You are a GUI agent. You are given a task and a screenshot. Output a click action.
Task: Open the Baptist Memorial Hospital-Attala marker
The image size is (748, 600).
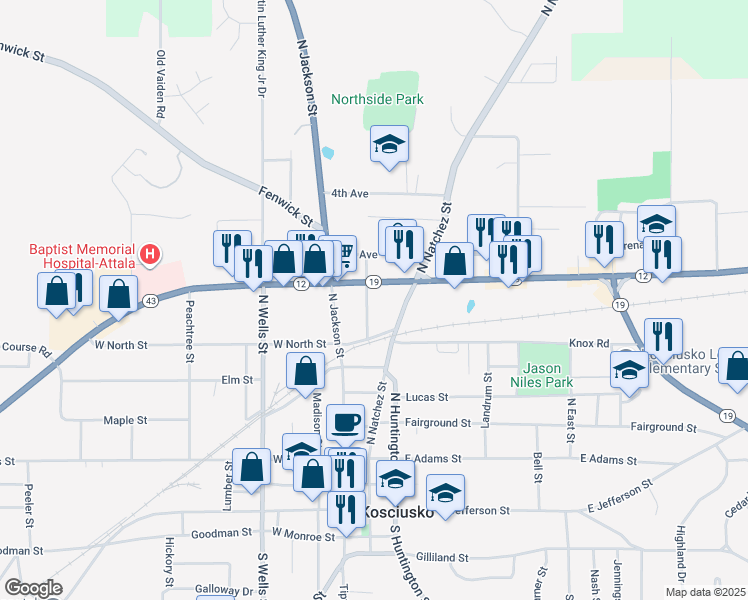[x=150, y=256]
